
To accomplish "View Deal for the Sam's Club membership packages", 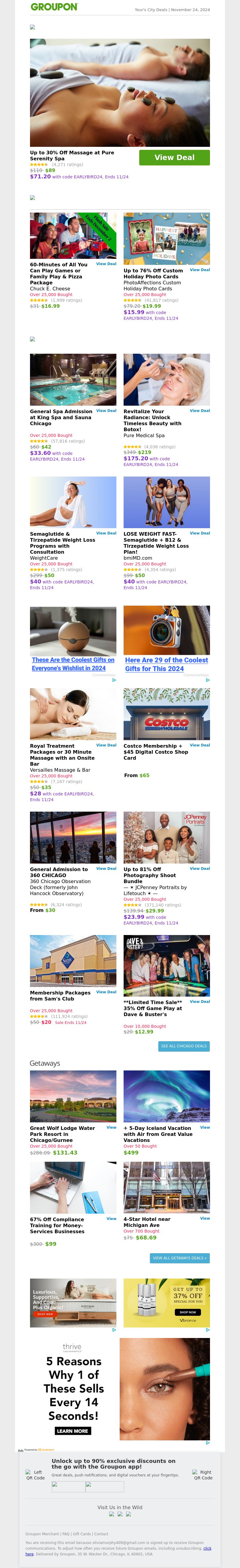I will click(x=106, y=992).
